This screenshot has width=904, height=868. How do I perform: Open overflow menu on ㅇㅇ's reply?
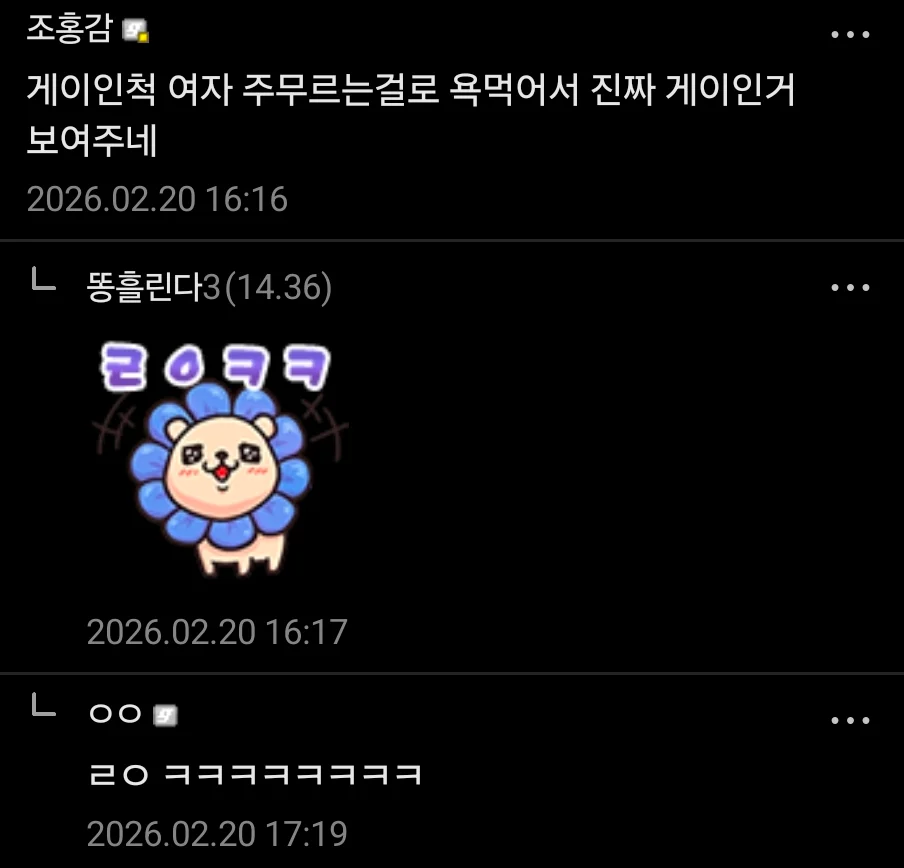click(850, 720)
